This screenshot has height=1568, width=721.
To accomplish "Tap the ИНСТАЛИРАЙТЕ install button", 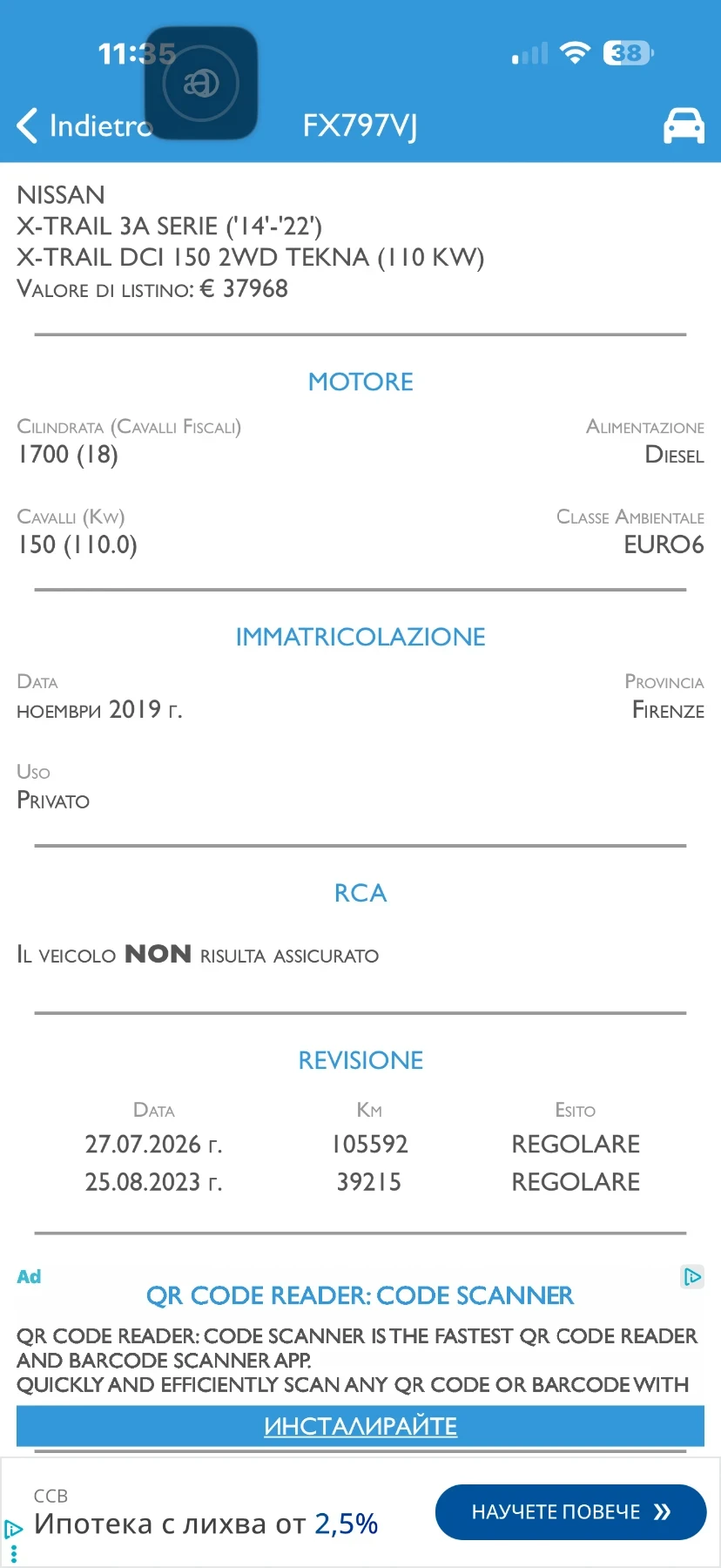I will 360,1426.
